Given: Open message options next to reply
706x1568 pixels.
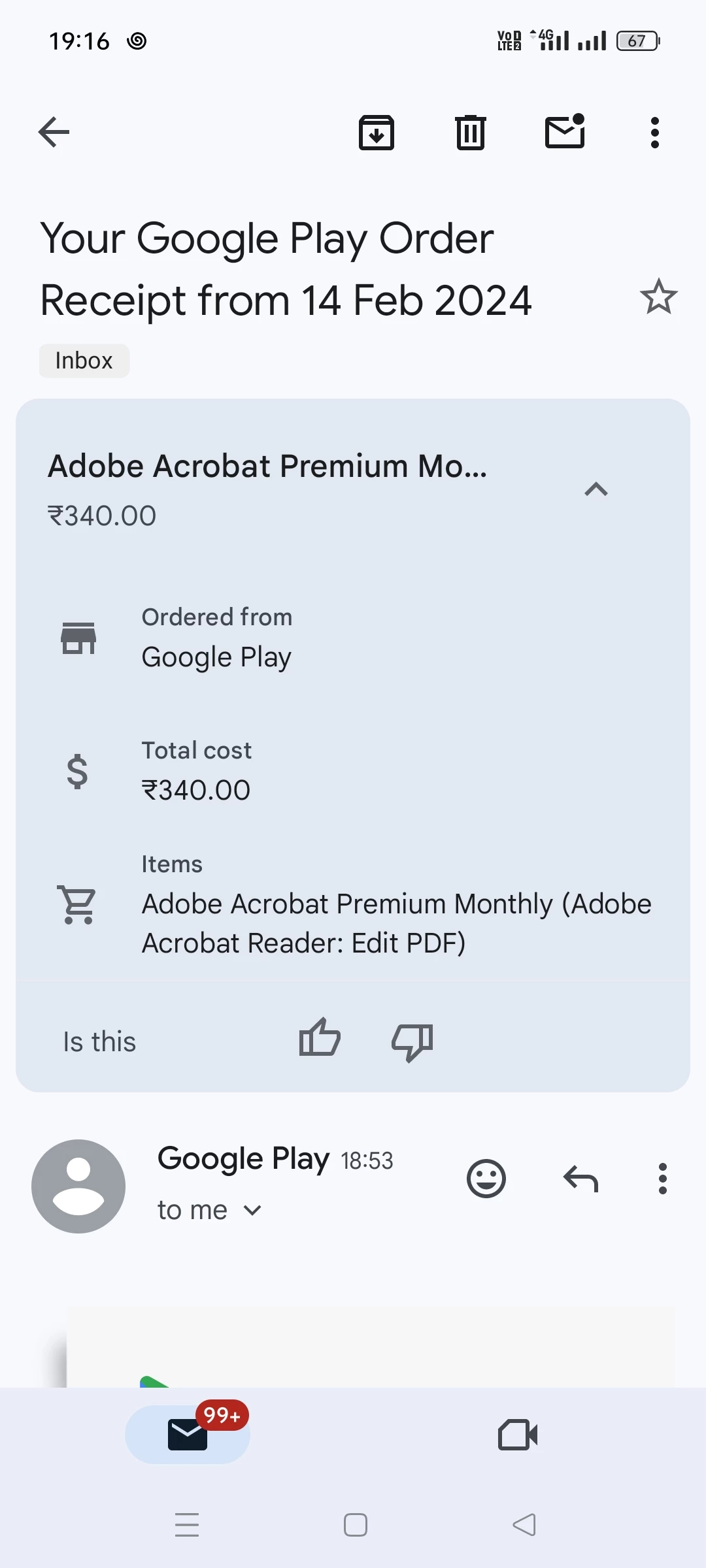Looking at the screenshot, I should [663, 1179].
